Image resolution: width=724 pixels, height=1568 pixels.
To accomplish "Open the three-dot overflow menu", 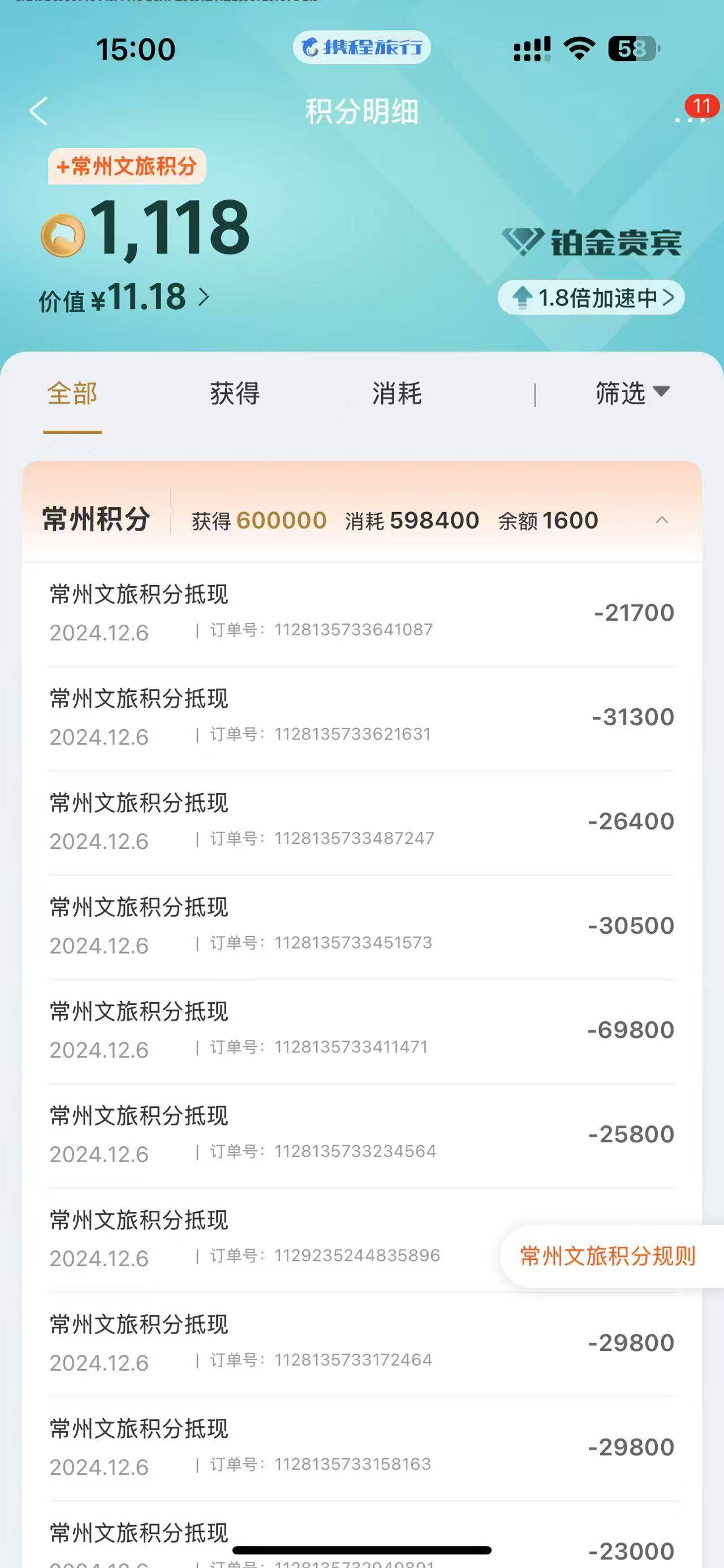I will pos(690,119).
